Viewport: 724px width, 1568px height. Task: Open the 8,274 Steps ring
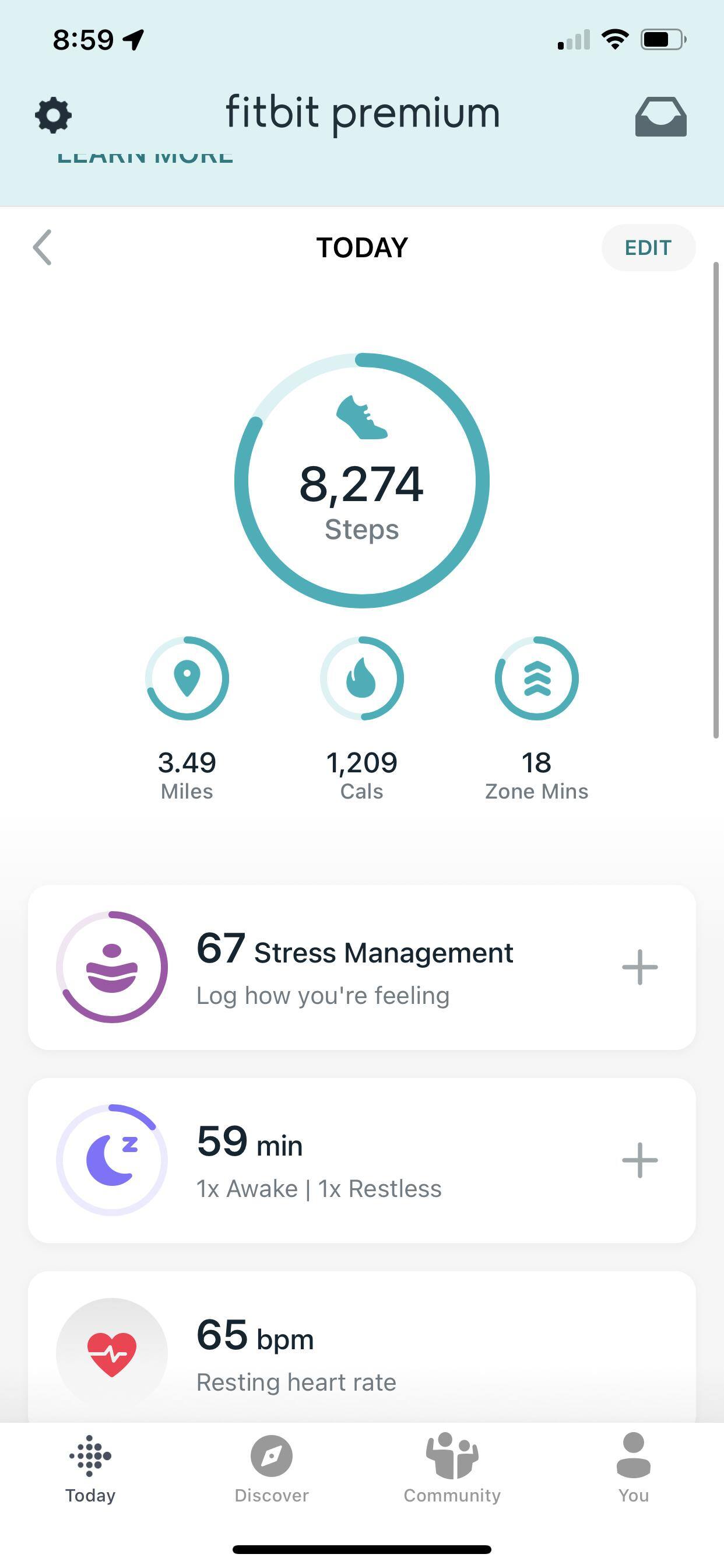click(362, 481)
